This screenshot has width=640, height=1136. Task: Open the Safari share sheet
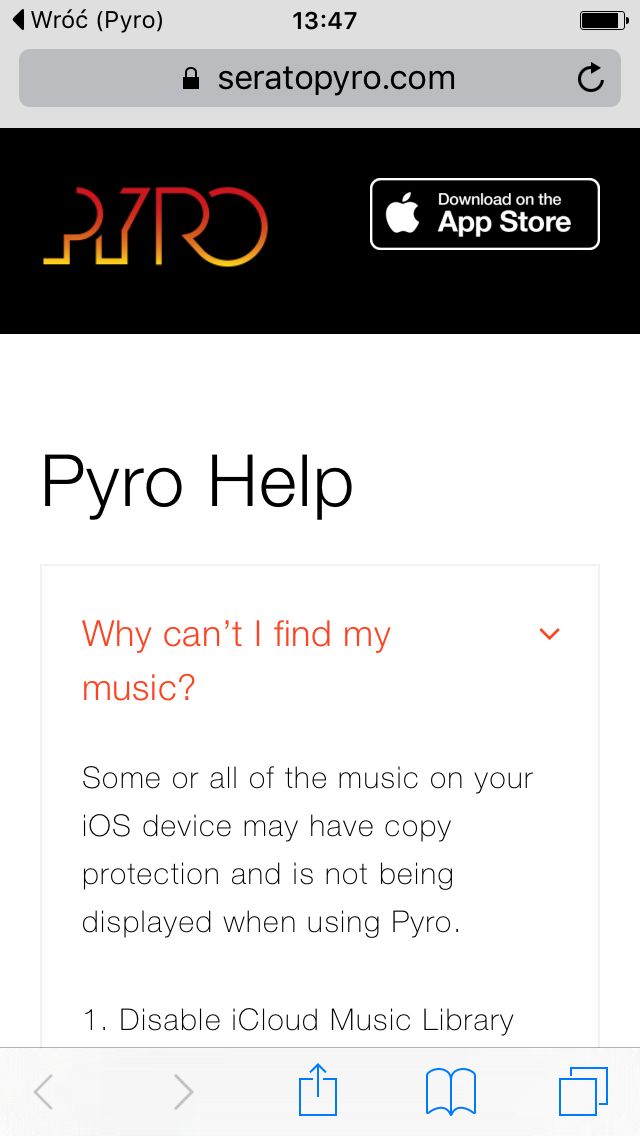coord(318,1089)
